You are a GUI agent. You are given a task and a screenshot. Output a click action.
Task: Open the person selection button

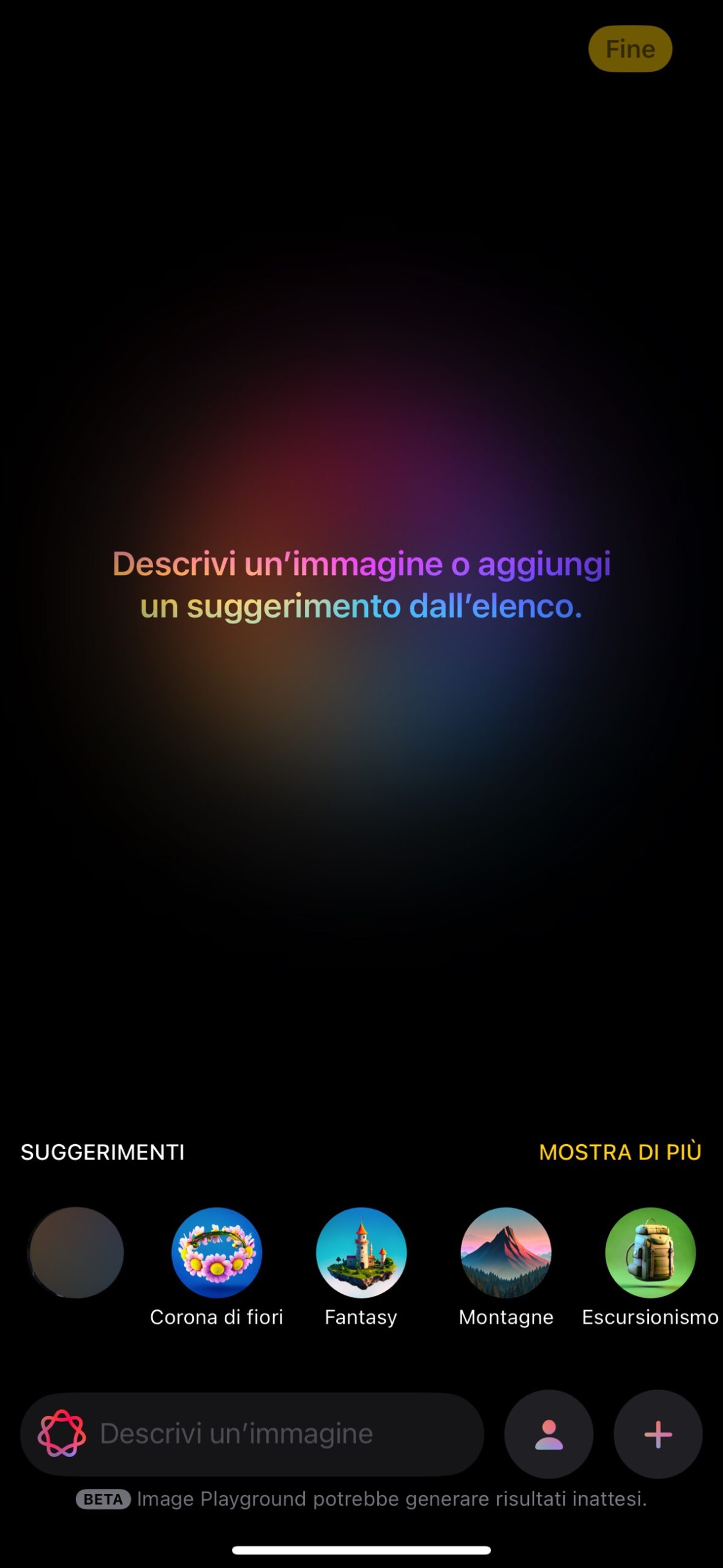pos(549,1434)
